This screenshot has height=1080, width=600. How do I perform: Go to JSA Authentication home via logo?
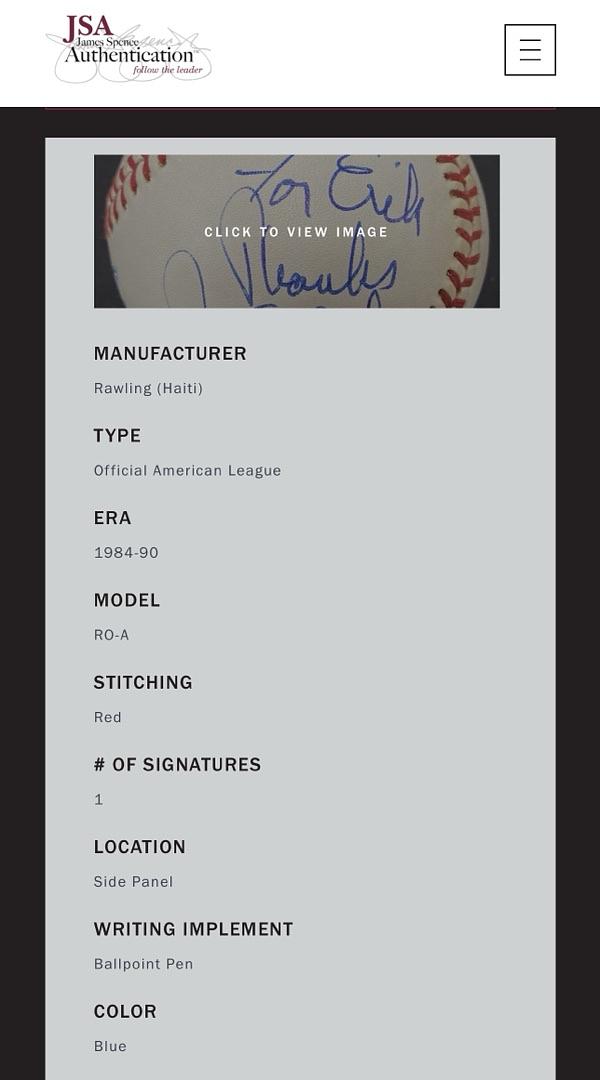129,48
